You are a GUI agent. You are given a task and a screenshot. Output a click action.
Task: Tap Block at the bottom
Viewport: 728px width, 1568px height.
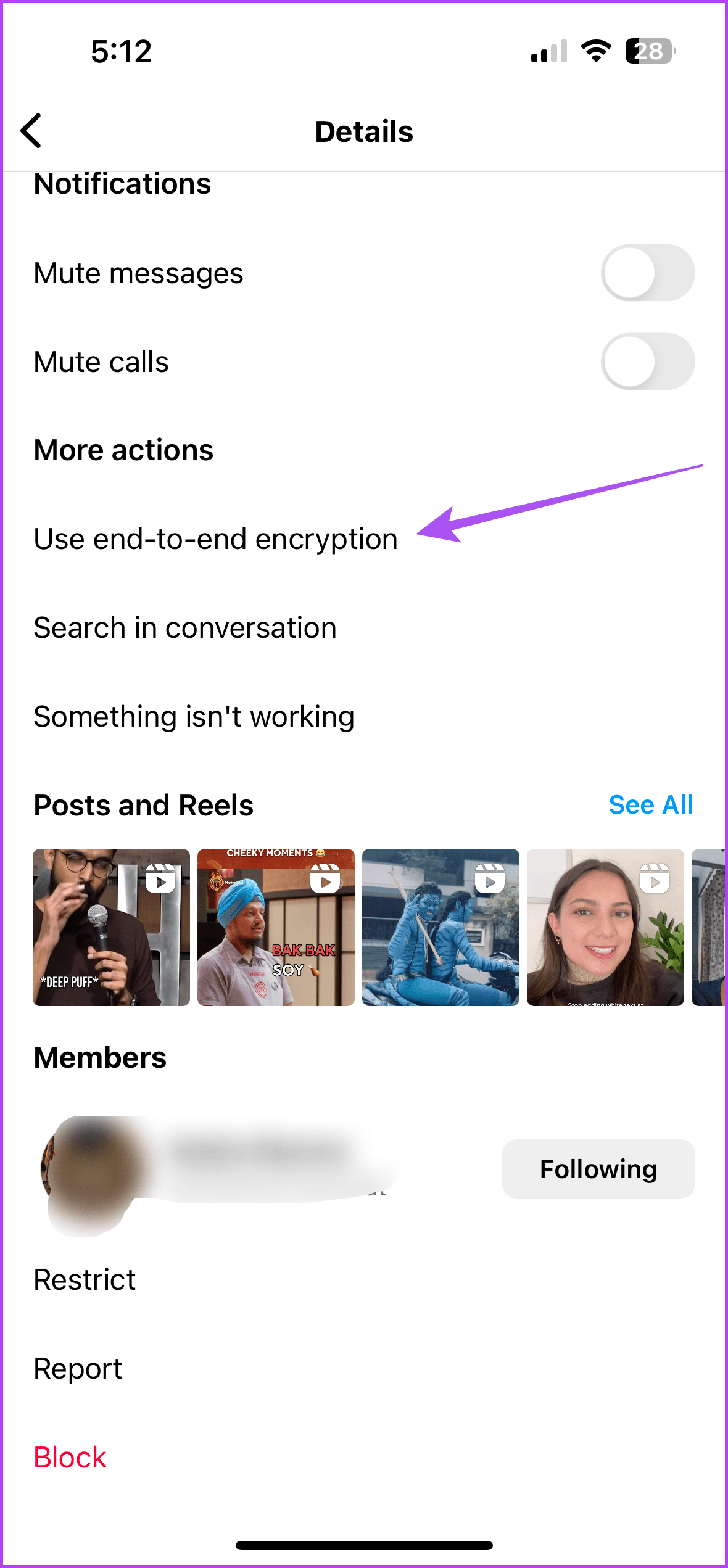70,1457
